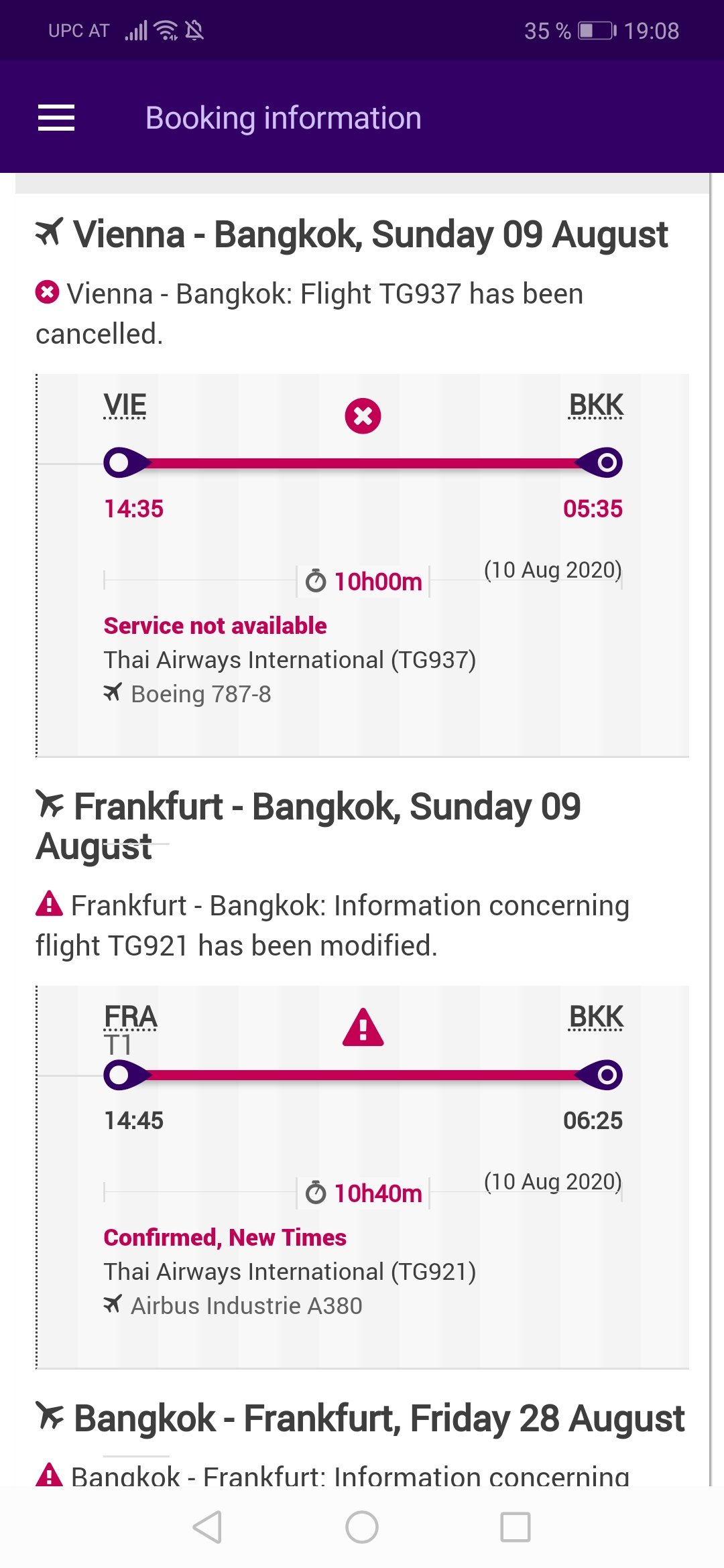Screen dimensions: 724x1568
Task: Open the hamburger navigation menu
Action: pos(56,118)
